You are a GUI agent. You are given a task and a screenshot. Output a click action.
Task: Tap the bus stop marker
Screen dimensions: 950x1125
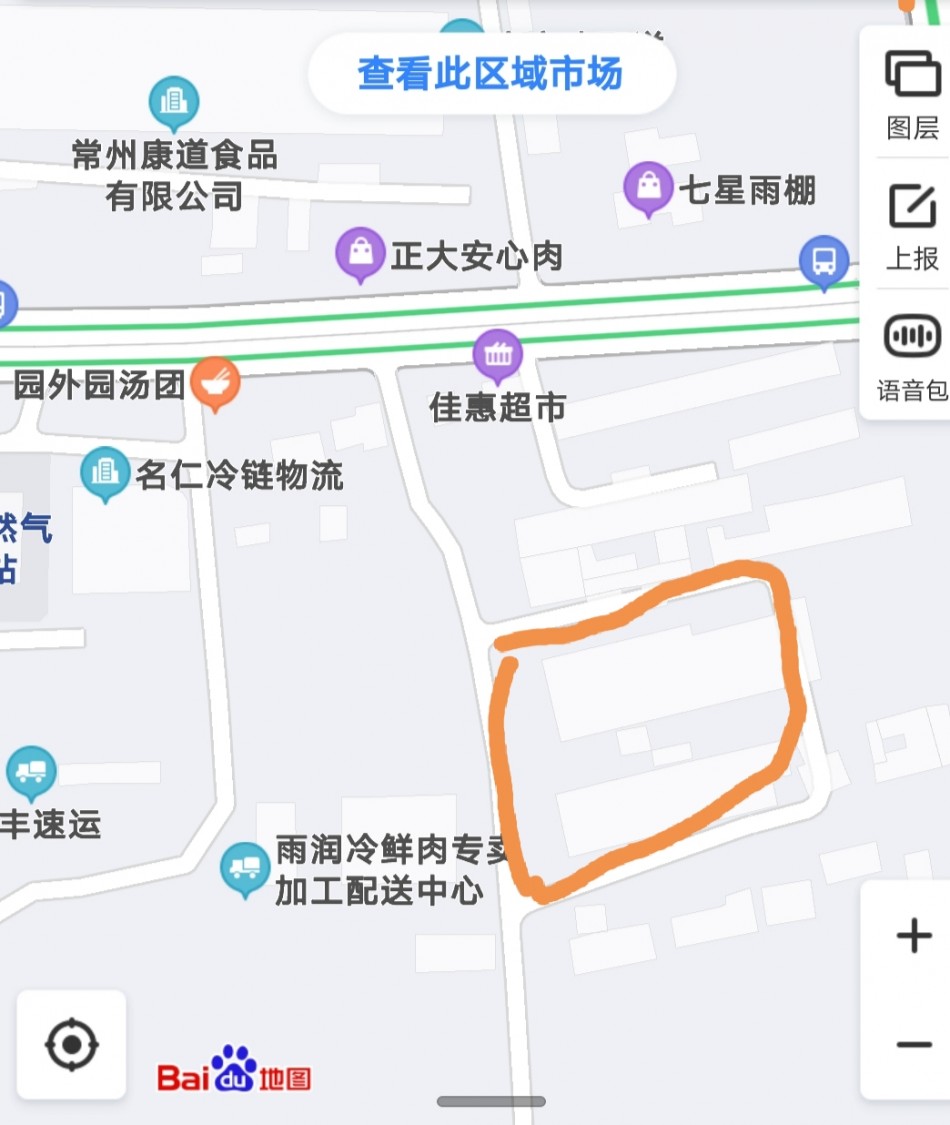pyautogui.click(x=824, y=263)
